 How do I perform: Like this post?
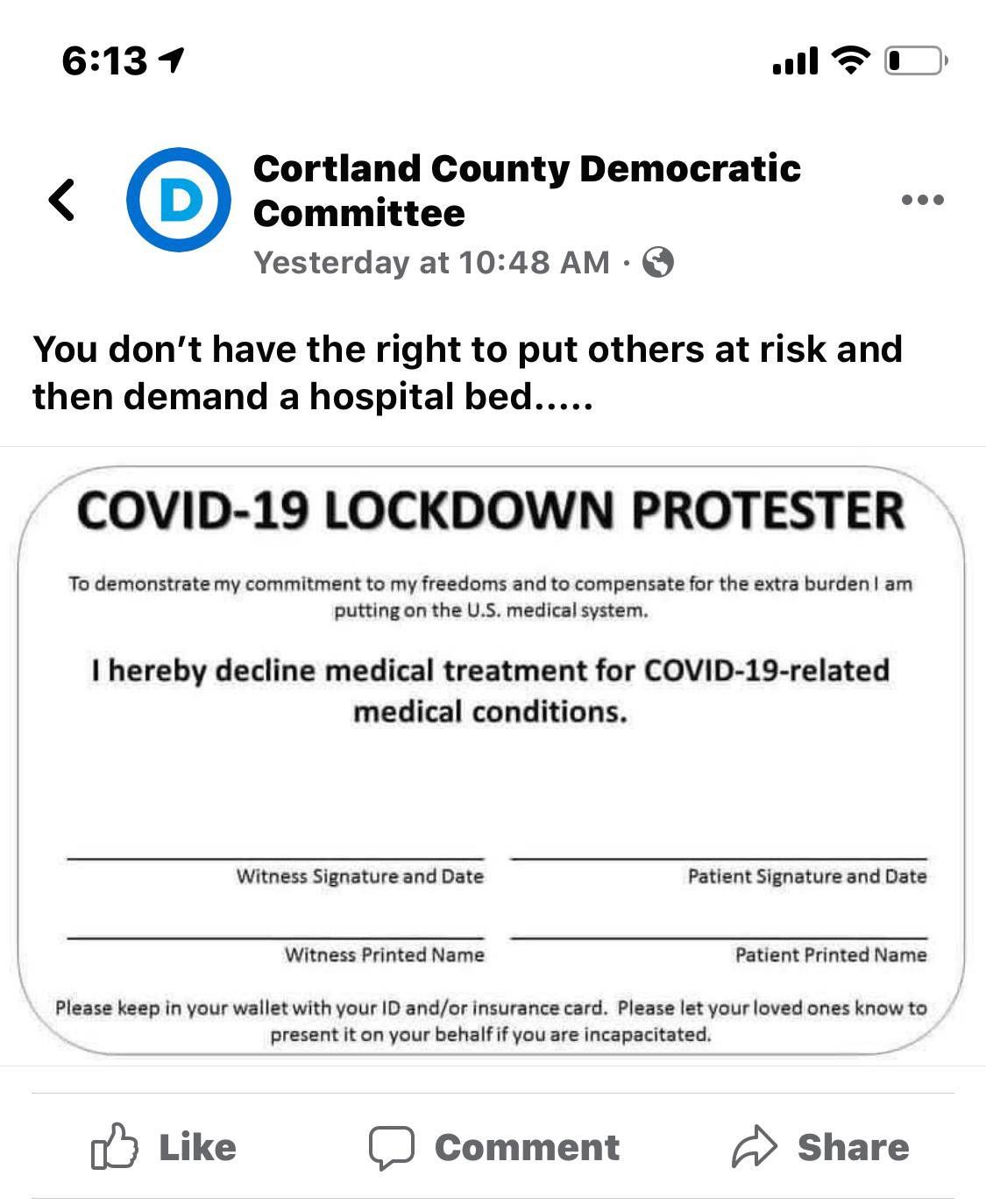click(x=165, y=1147)
